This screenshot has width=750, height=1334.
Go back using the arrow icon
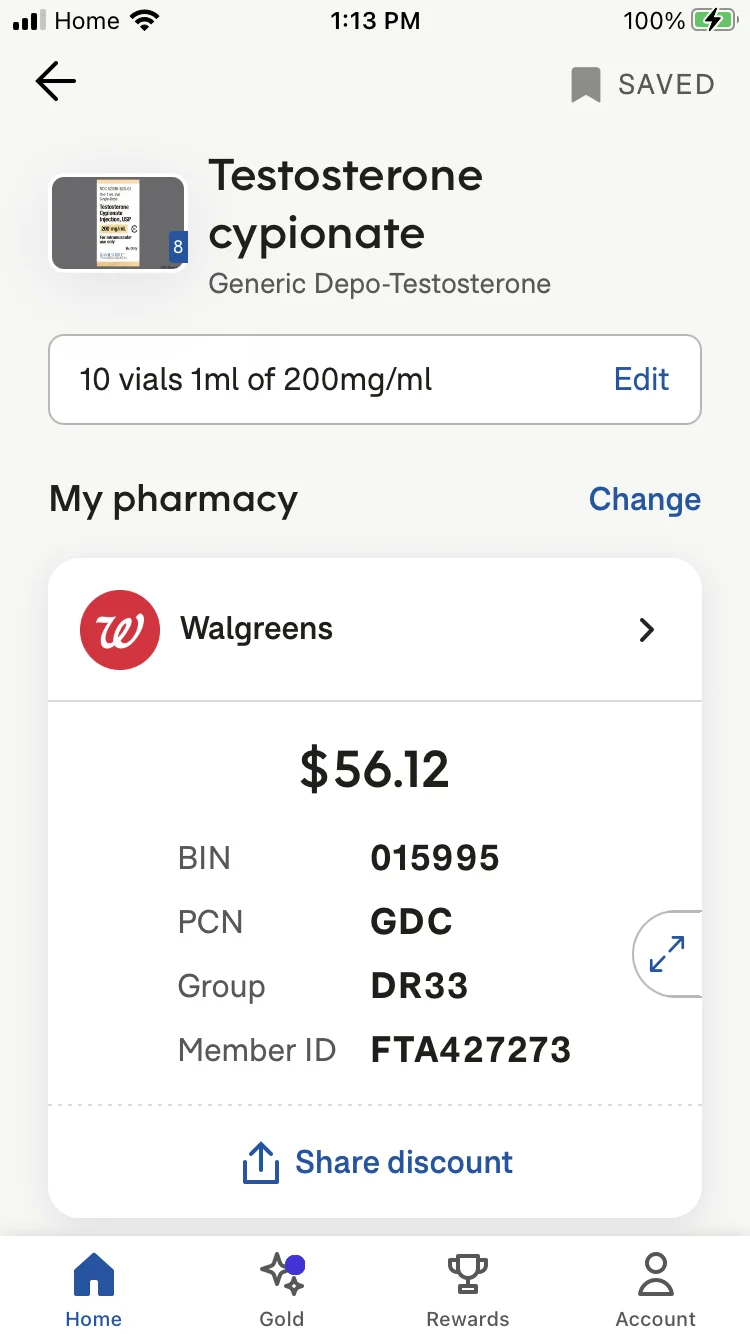click(56, 82)
